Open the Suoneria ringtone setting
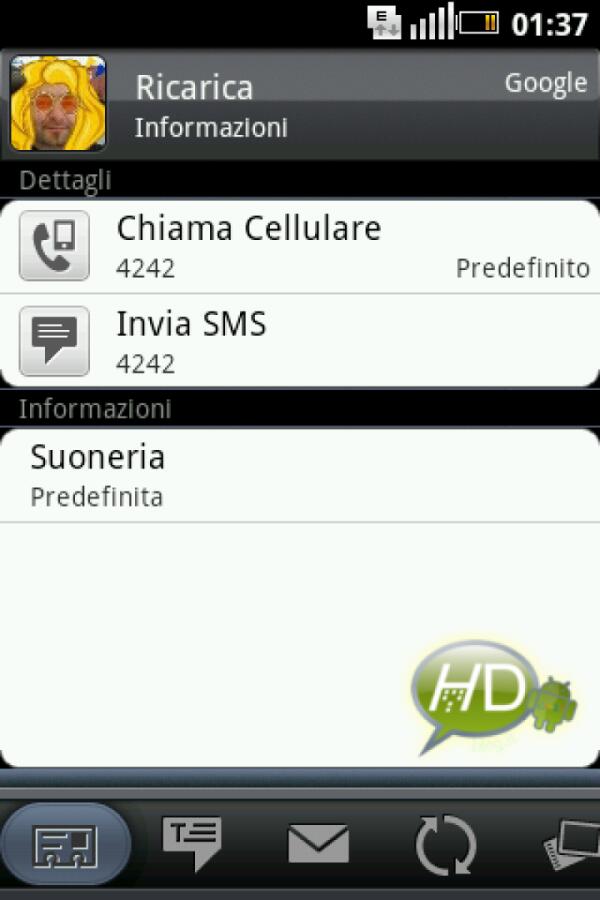This screenshot has width=600, height=900. coord(300,475)
